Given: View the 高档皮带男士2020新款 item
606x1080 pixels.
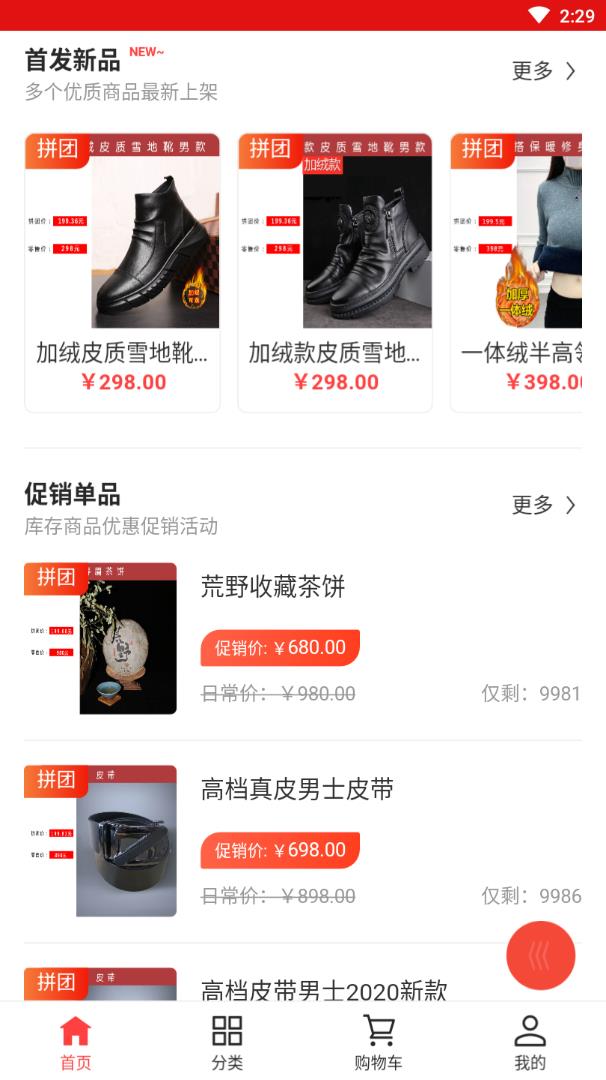Looking at the screenshot, I should point(323,989).
